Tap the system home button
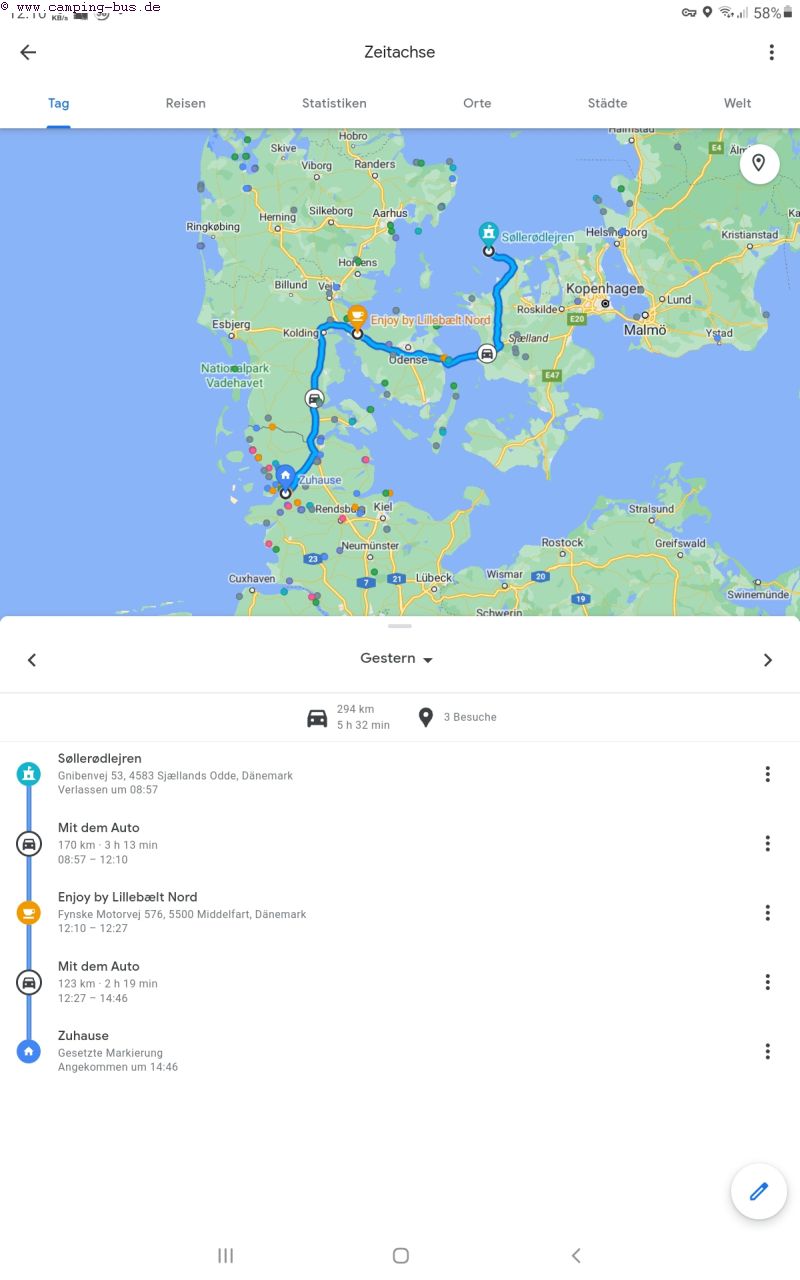 point(400,1255)
